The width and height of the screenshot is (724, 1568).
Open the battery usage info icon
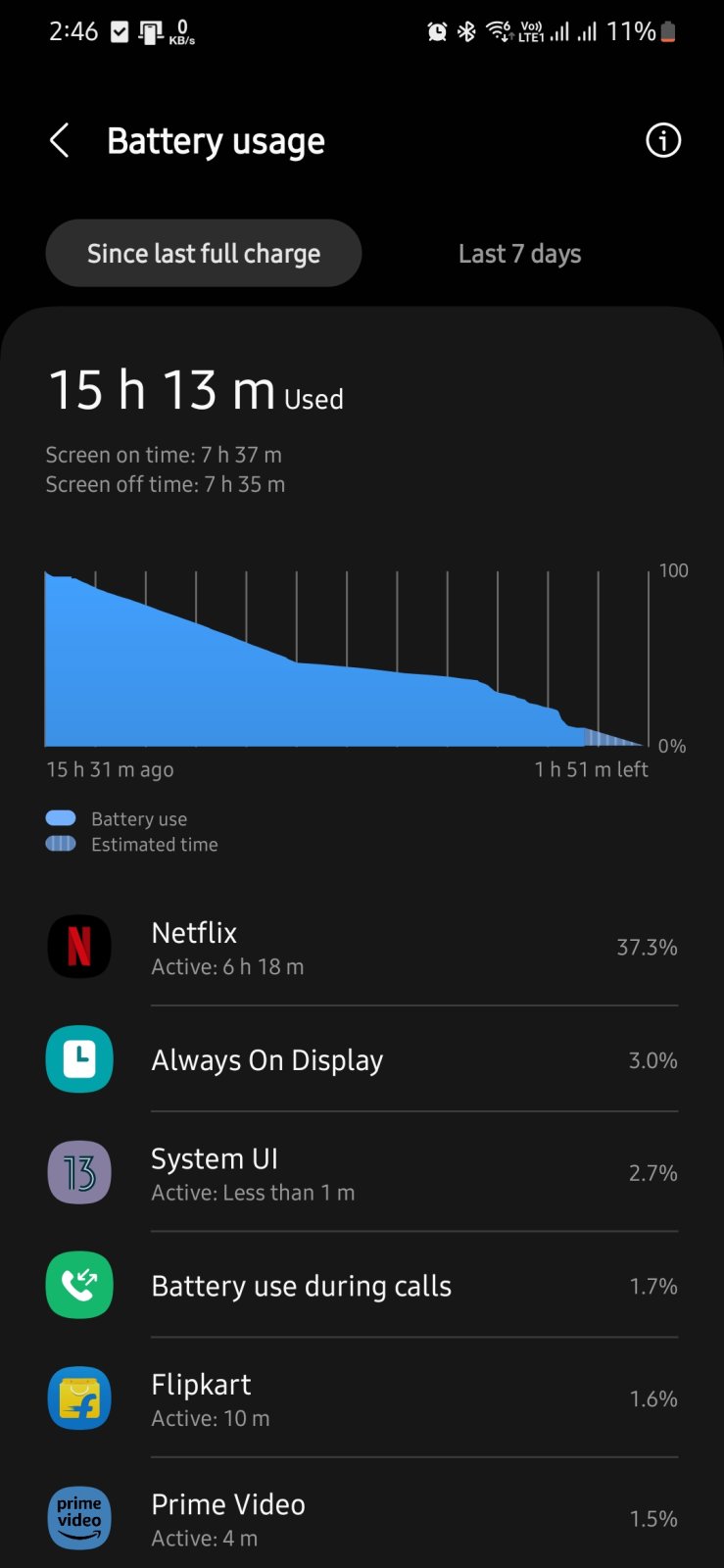pos(663,141)
